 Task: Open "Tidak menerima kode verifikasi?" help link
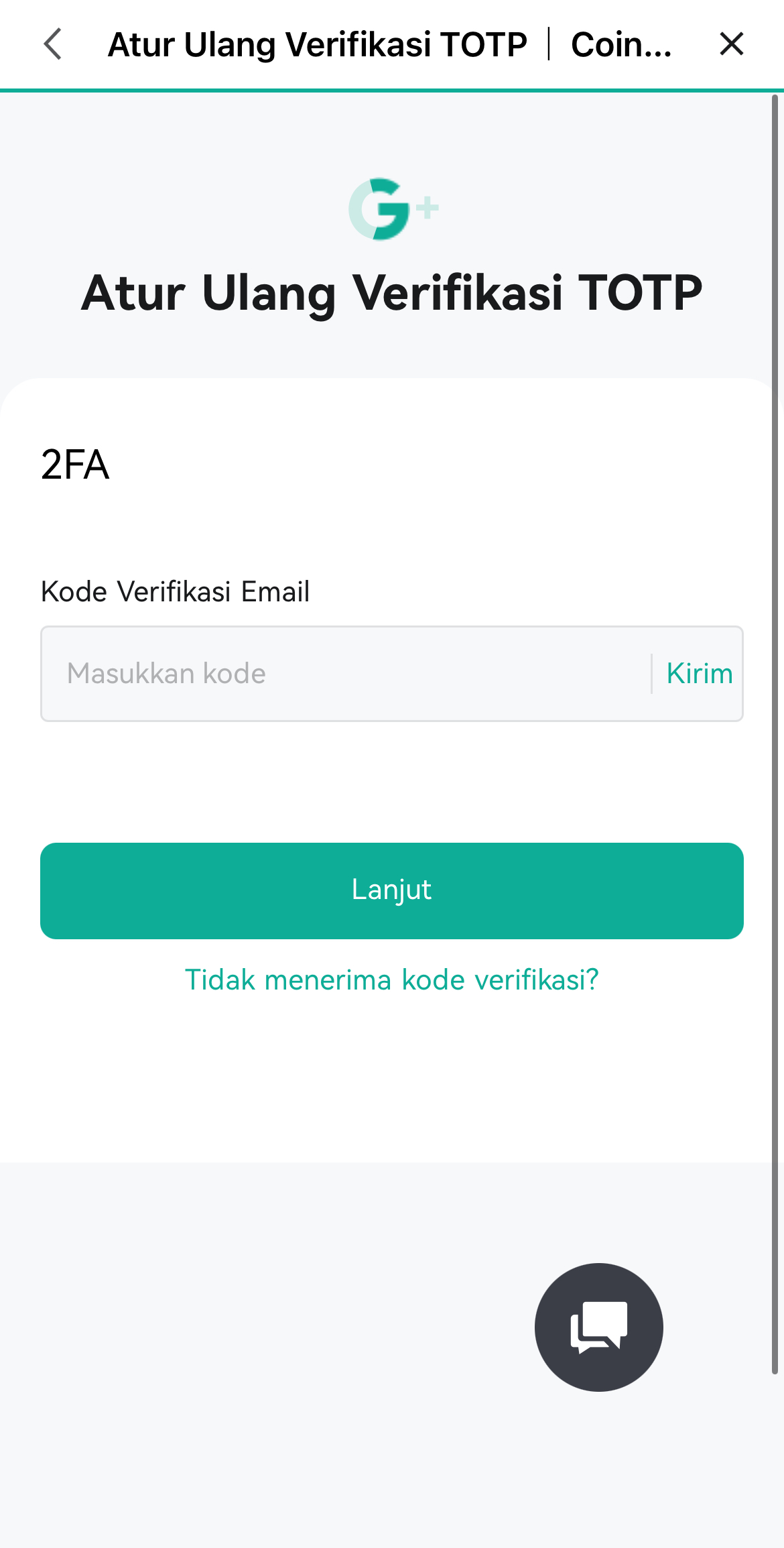[392, 979]
